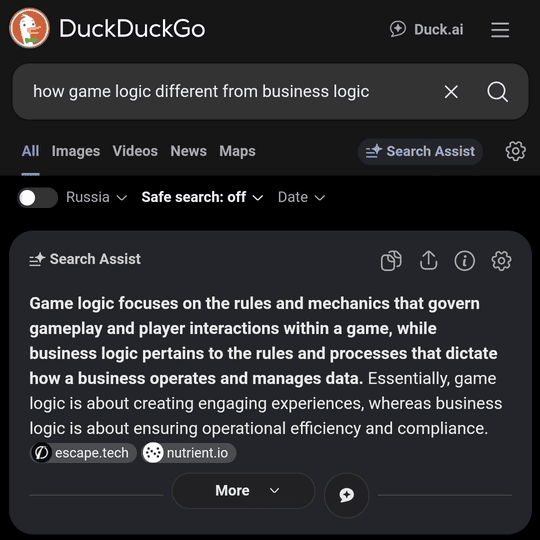Share the Search Assist answer
540x540 pixels.
[428, 261]
